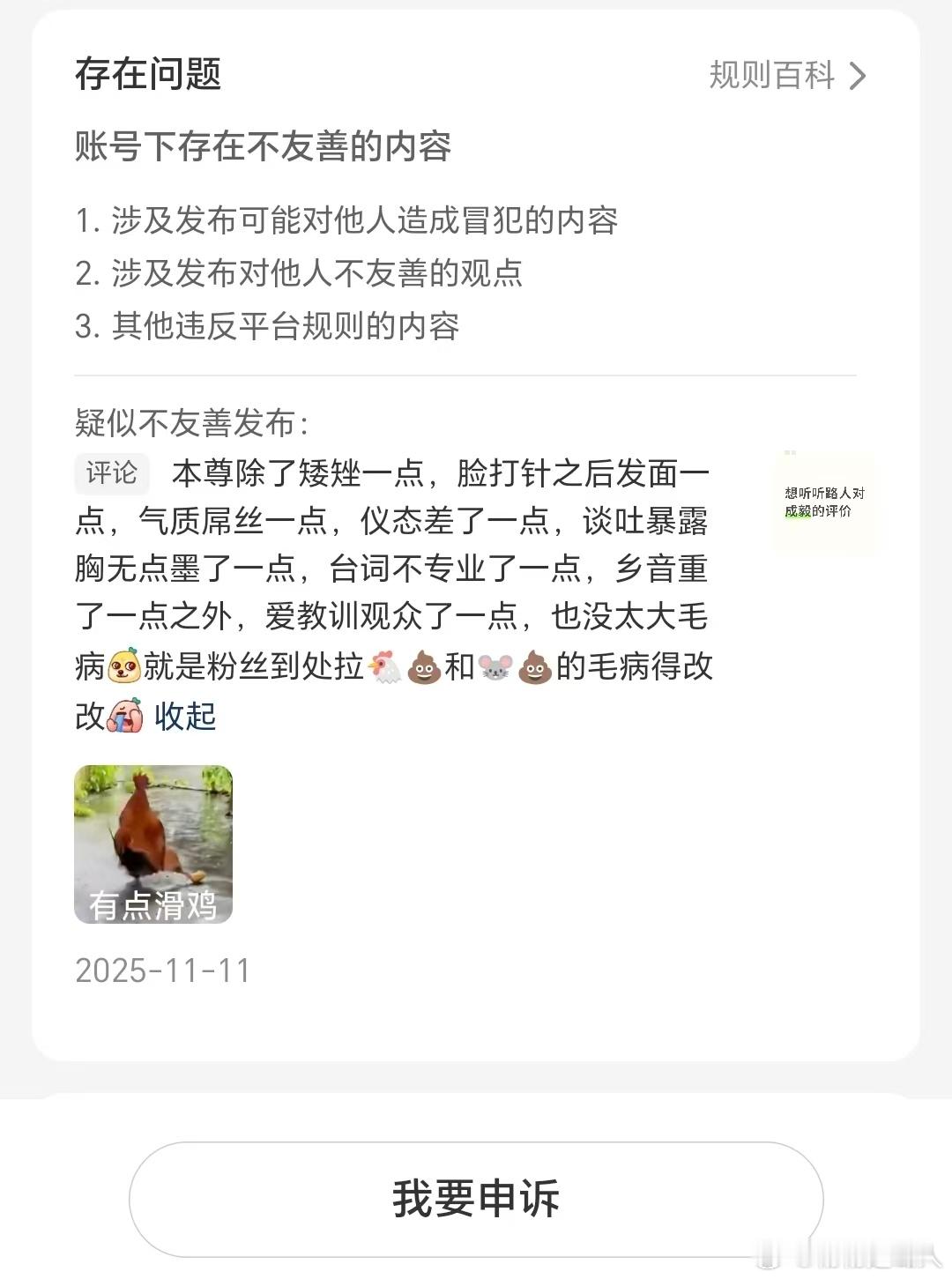Click the chick emoji 🐔 in the comment
Viewport: 952px width, 1279px height.
click(384, 668)
